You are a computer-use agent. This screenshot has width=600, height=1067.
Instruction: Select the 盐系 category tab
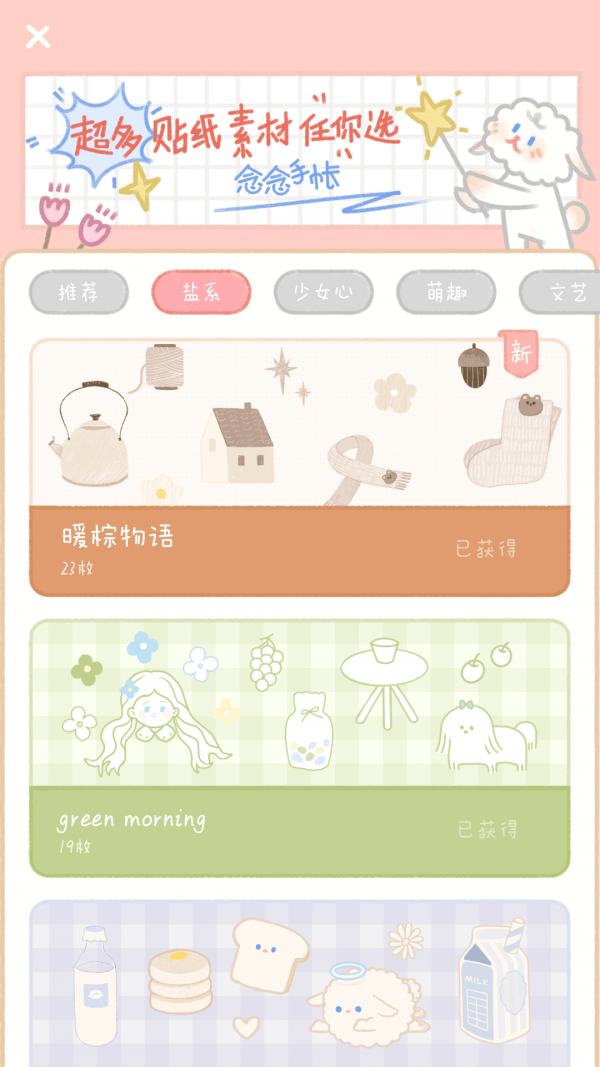coord(201,293)
